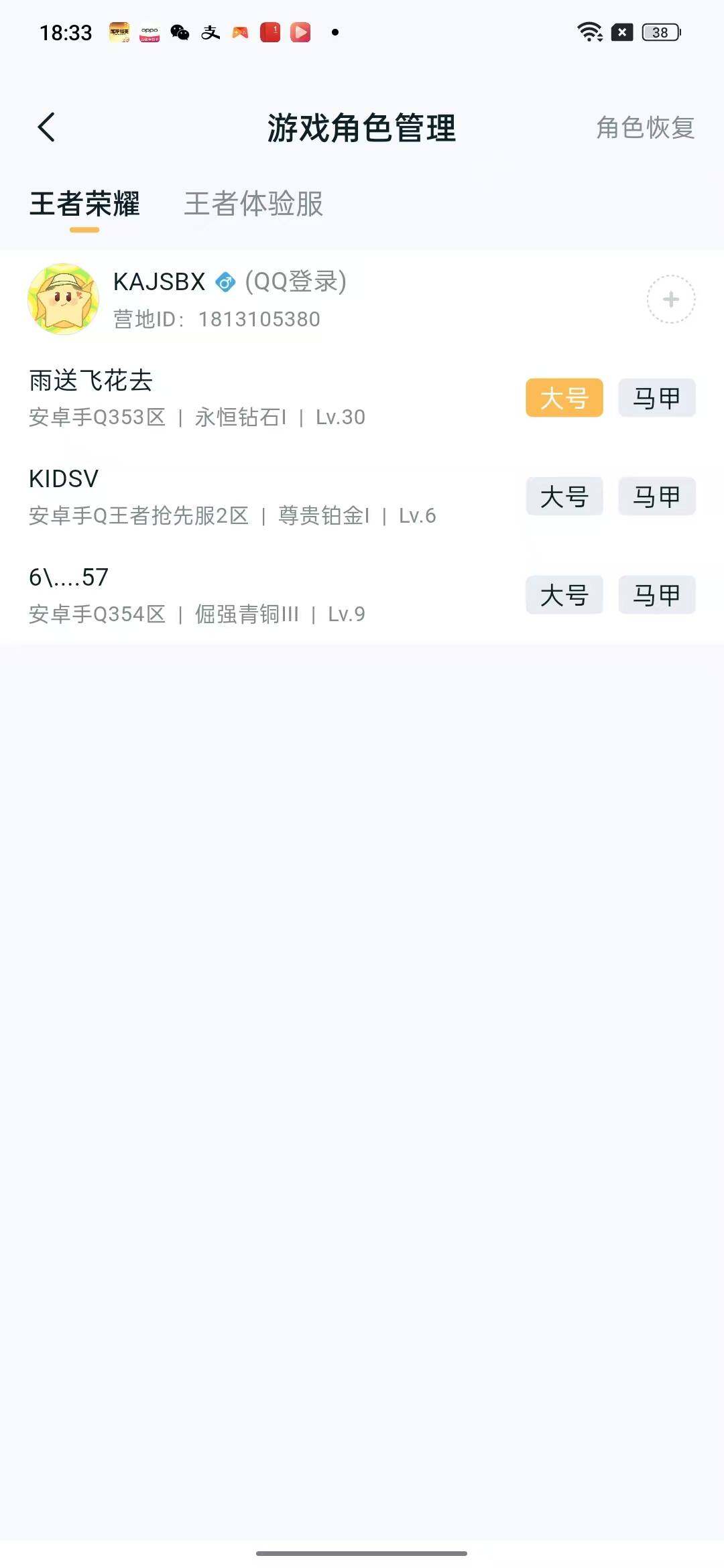Tap the battery indicator showing 38
724x1568 pixels.
tap(660, 31)
